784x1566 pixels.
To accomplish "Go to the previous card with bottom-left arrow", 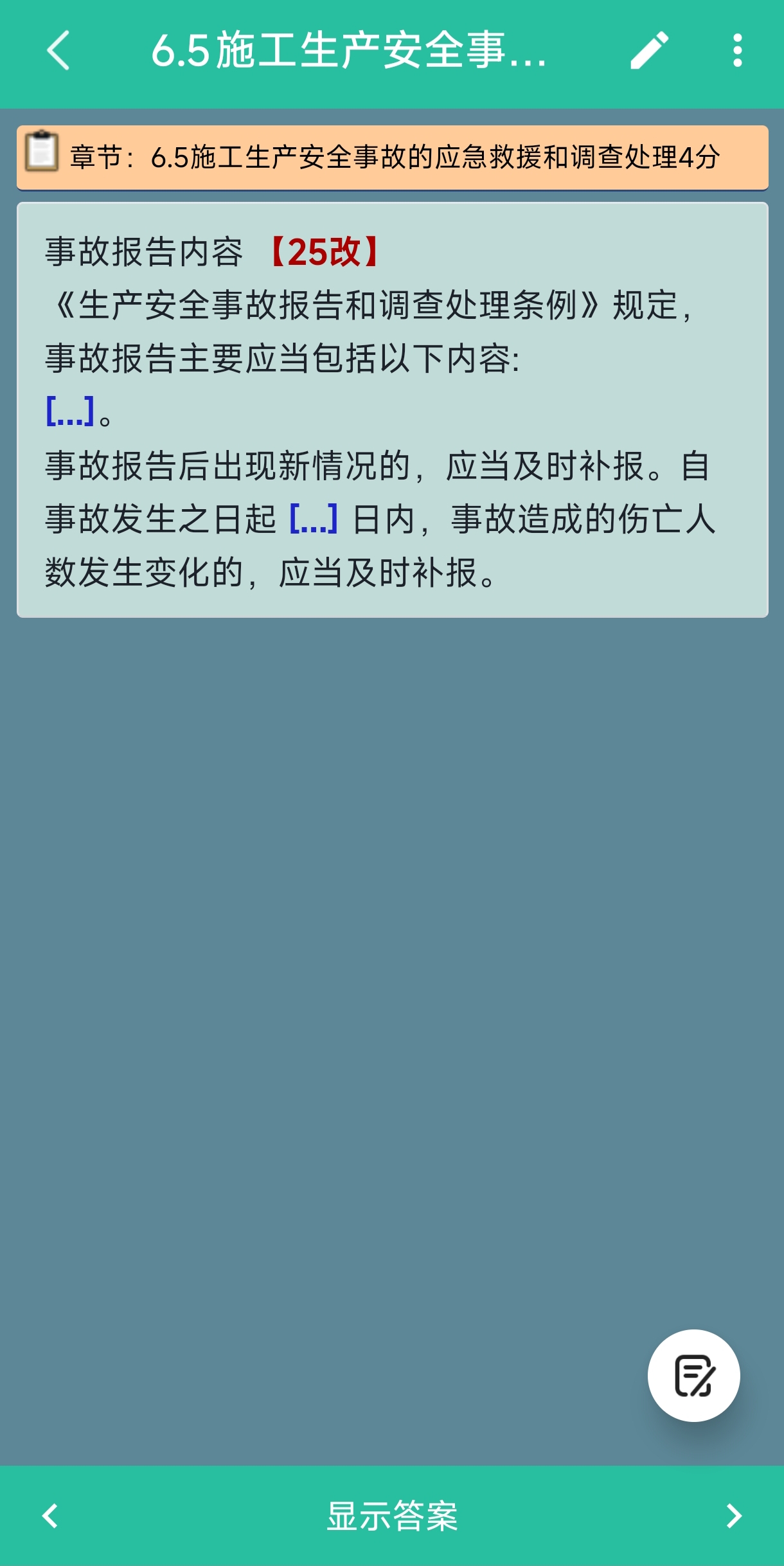I will 50,1516.
